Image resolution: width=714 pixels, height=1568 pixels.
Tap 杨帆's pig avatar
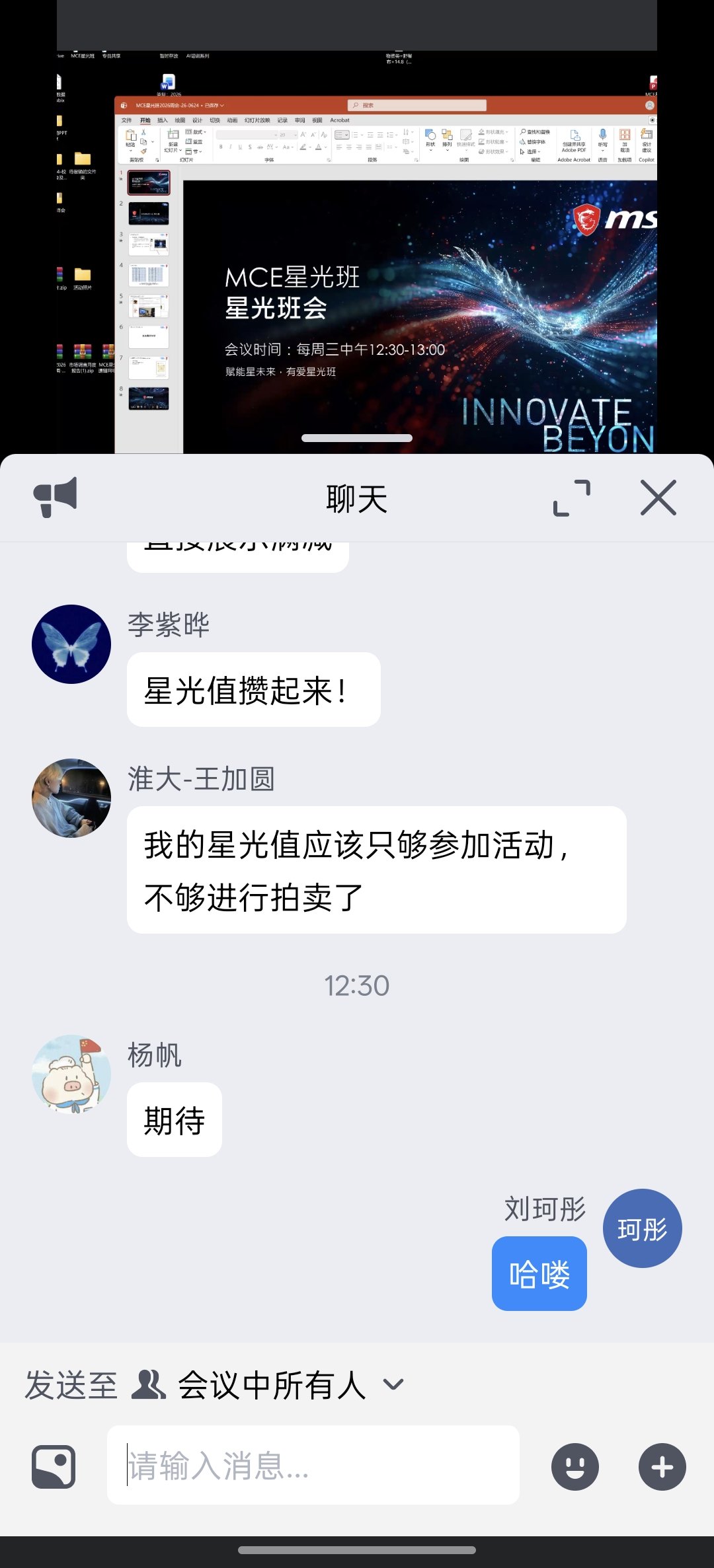(x=71, y=1074)
